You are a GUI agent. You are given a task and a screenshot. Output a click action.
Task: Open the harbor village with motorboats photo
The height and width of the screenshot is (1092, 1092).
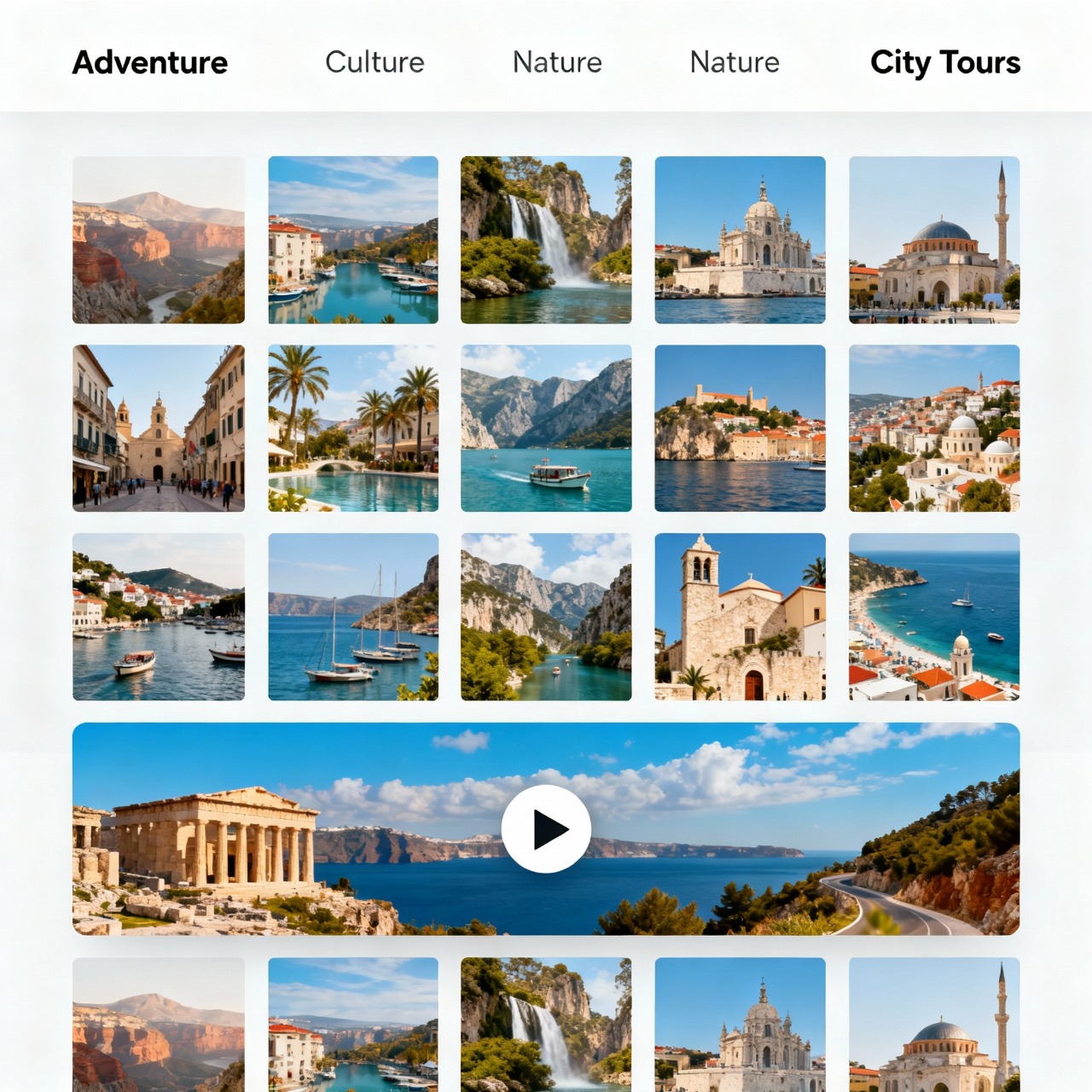tap(159, 617)
